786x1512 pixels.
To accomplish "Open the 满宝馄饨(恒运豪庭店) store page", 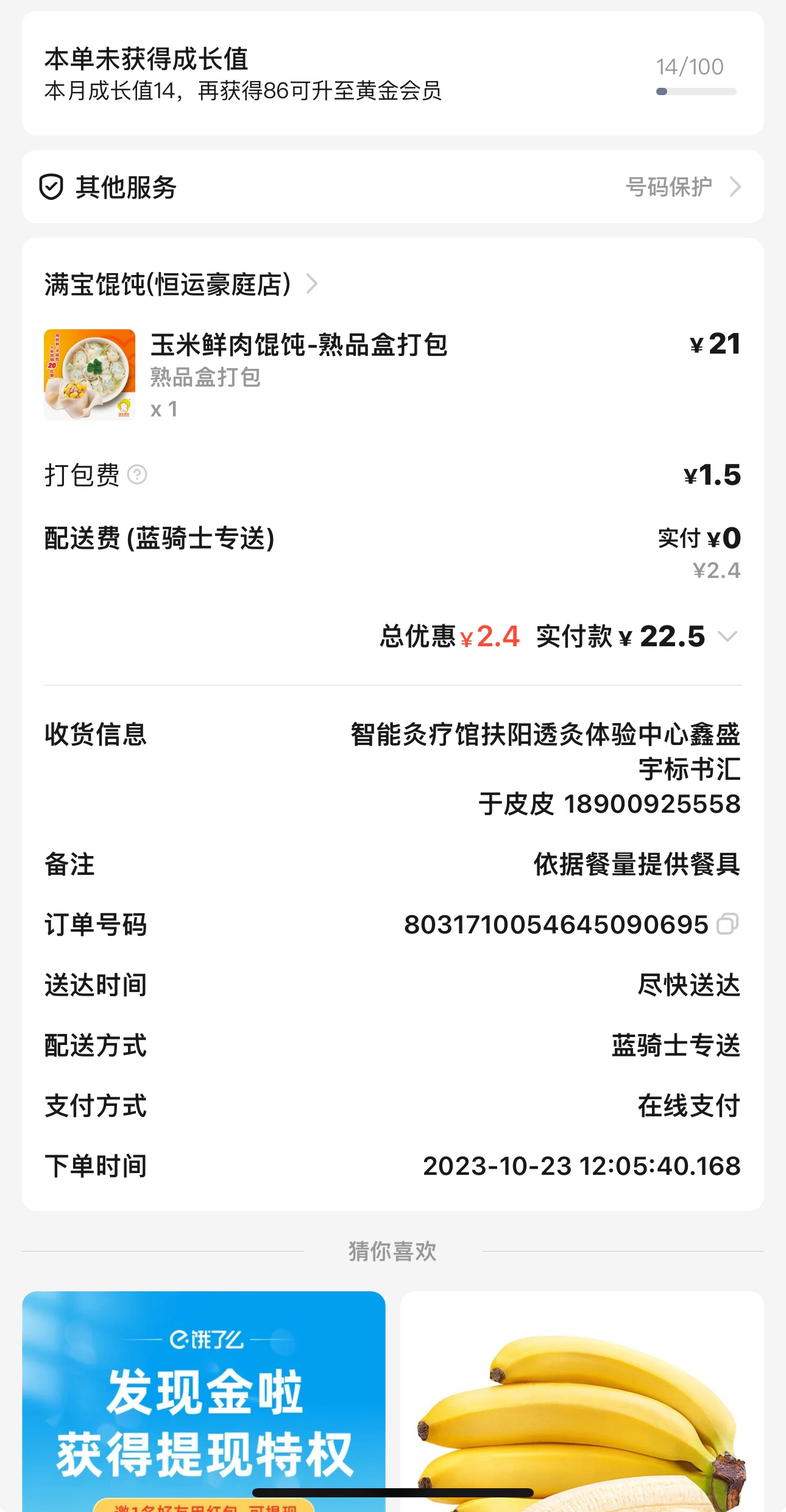I will tap(180, 284).
